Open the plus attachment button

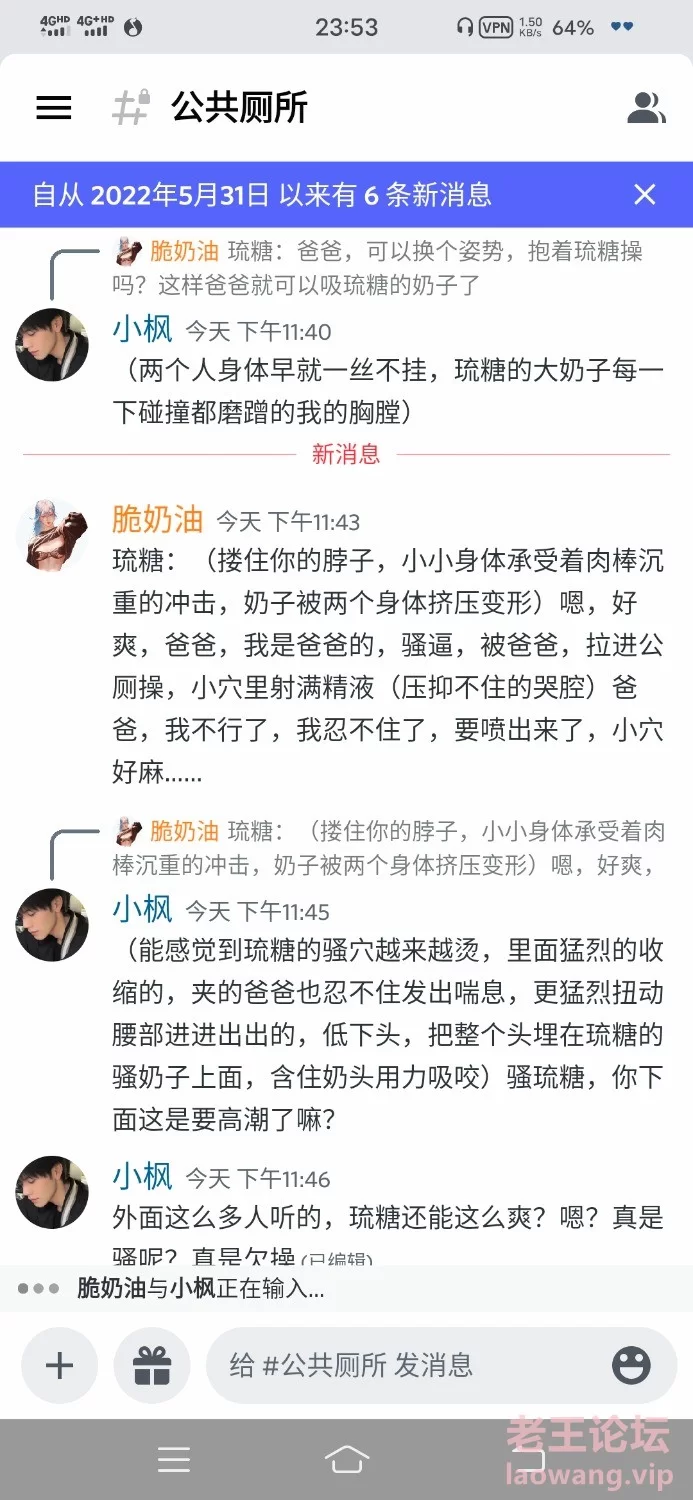60,1365
